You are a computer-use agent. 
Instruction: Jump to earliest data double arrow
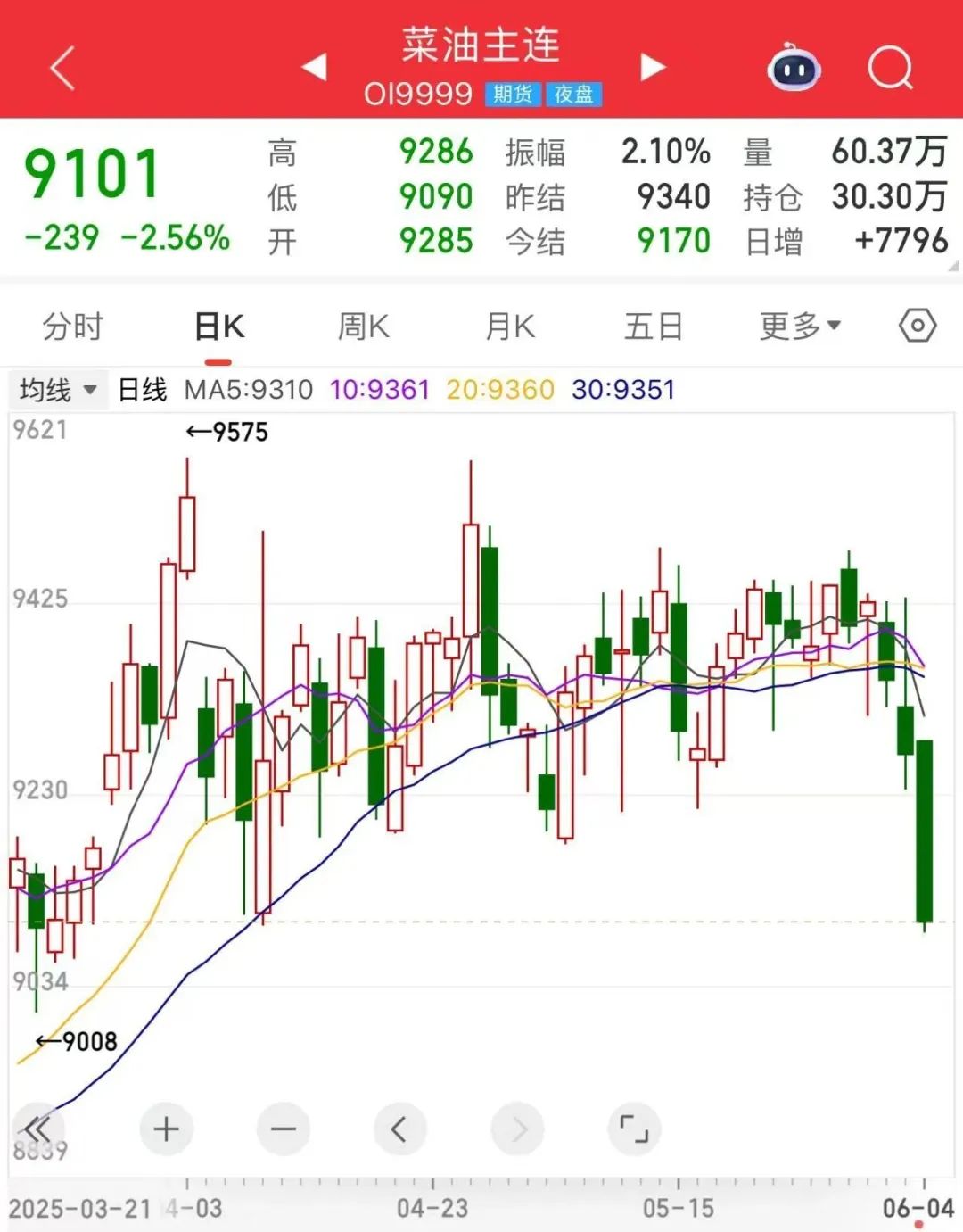tap(37, 1129)
